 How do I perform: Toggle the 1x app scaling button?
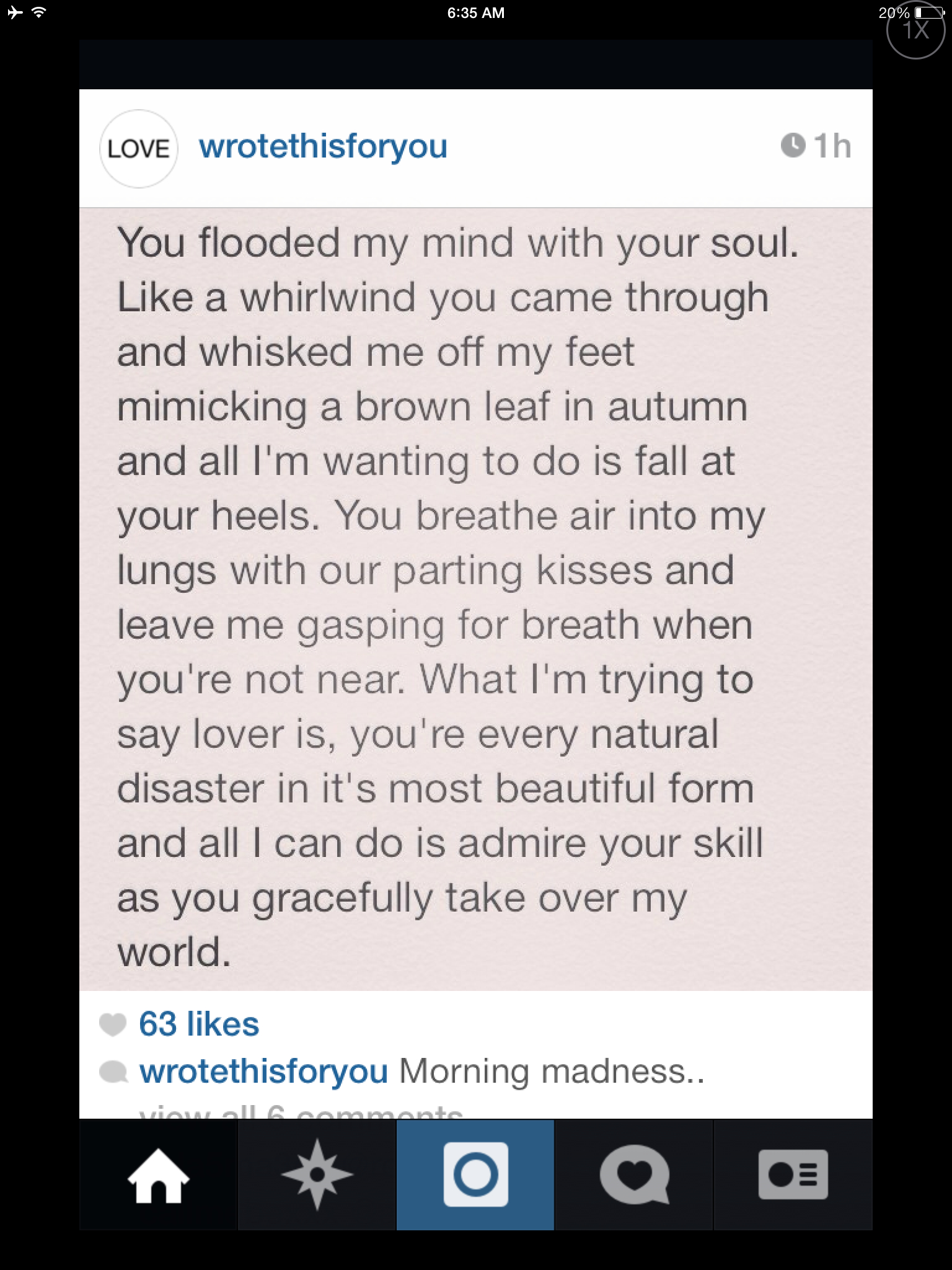click(x=915, y=30)
